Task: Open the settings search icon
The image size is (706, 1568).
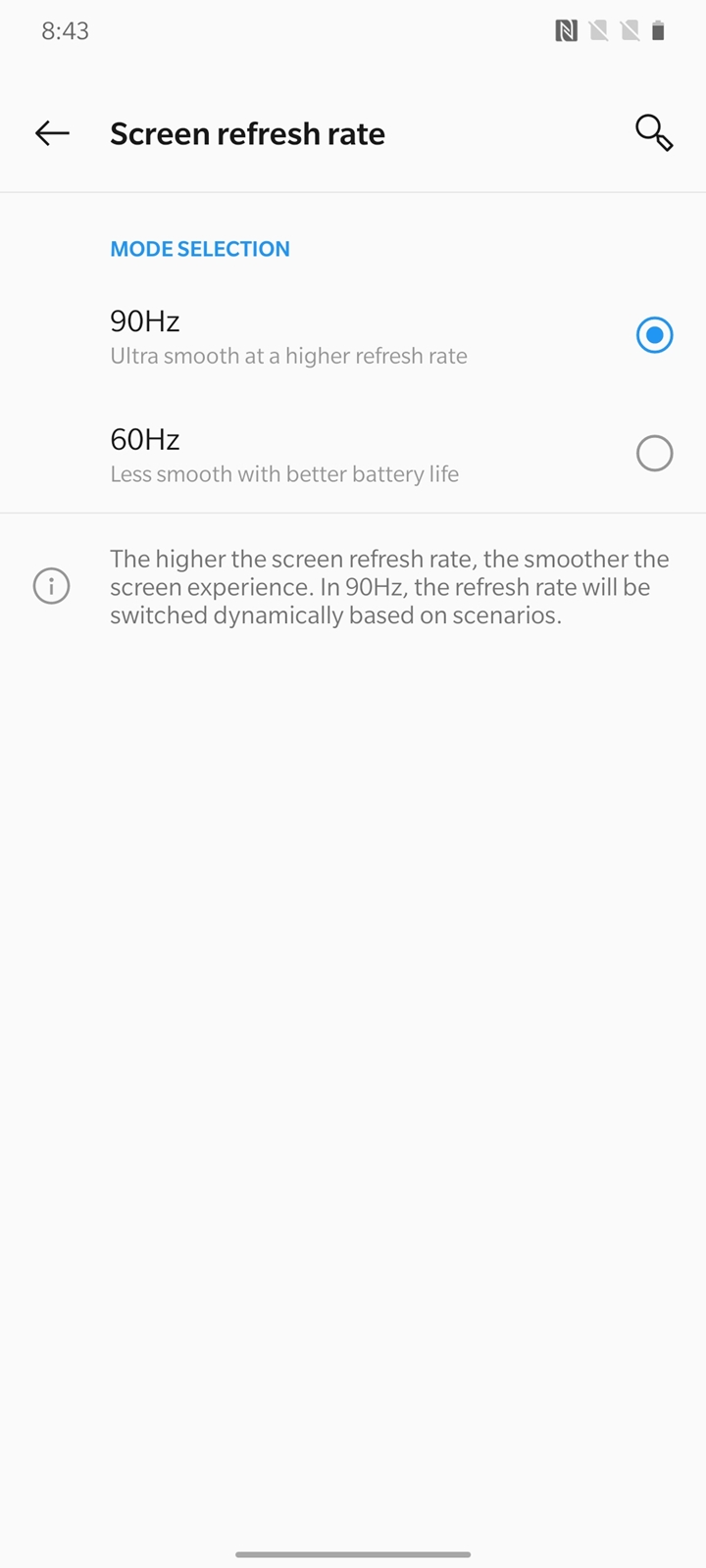Action: (654, 133)
